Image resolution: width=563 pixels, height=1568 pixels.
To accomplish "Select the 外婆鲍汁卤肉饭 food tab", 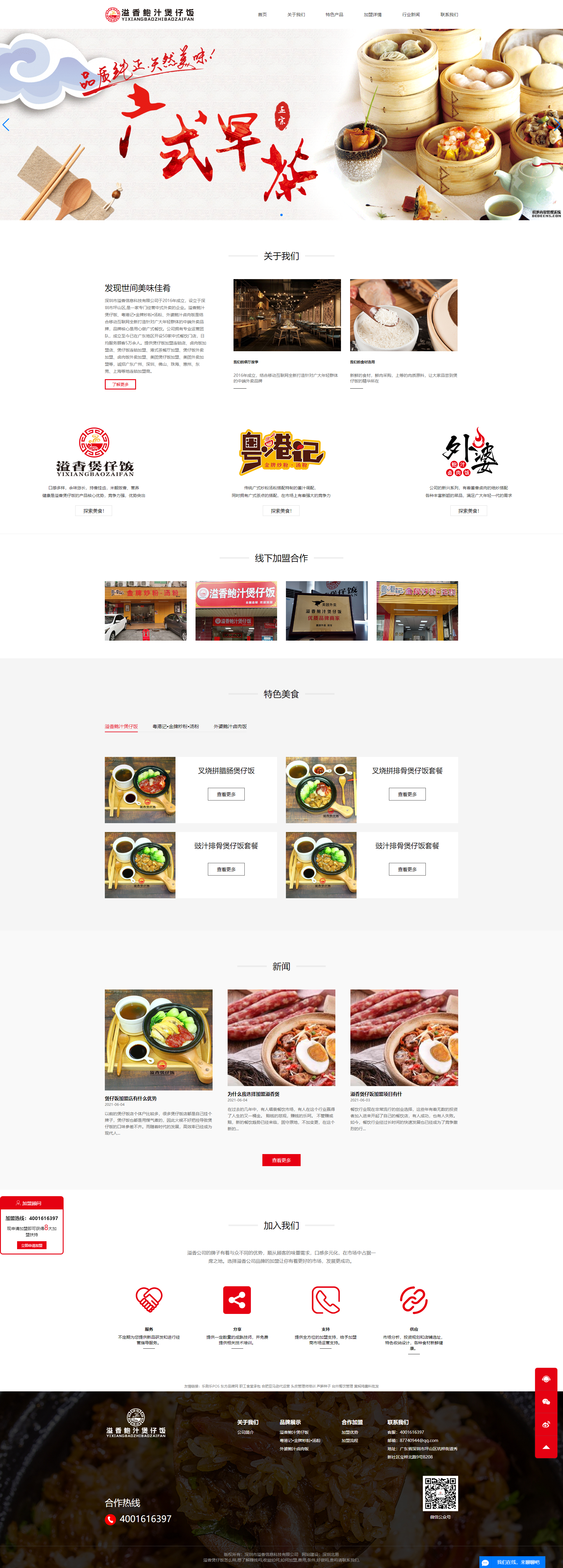I will click(230, 726).
